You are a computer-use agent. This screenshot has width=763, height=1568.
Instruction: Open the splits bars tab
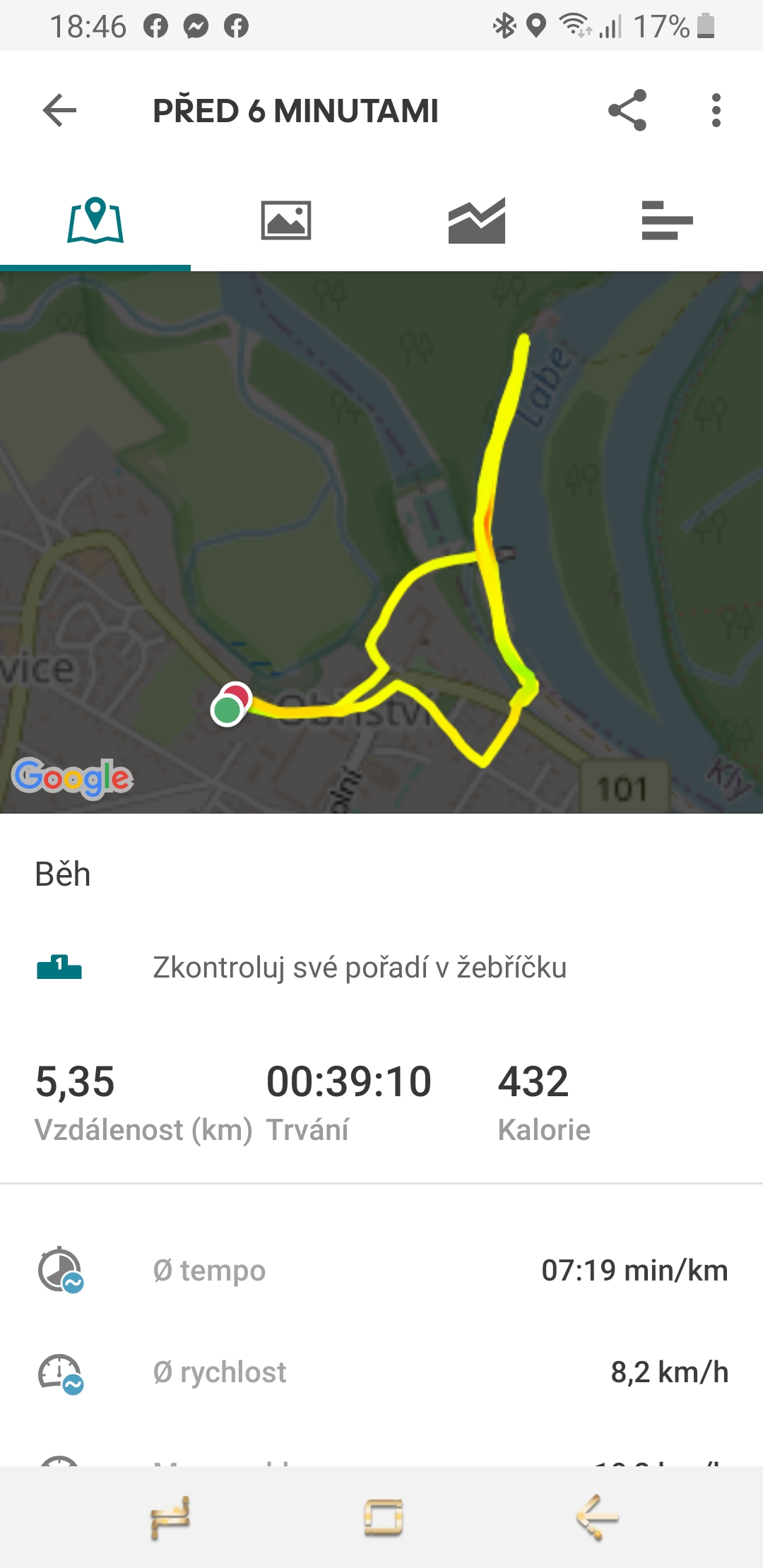tap(668, 221)
